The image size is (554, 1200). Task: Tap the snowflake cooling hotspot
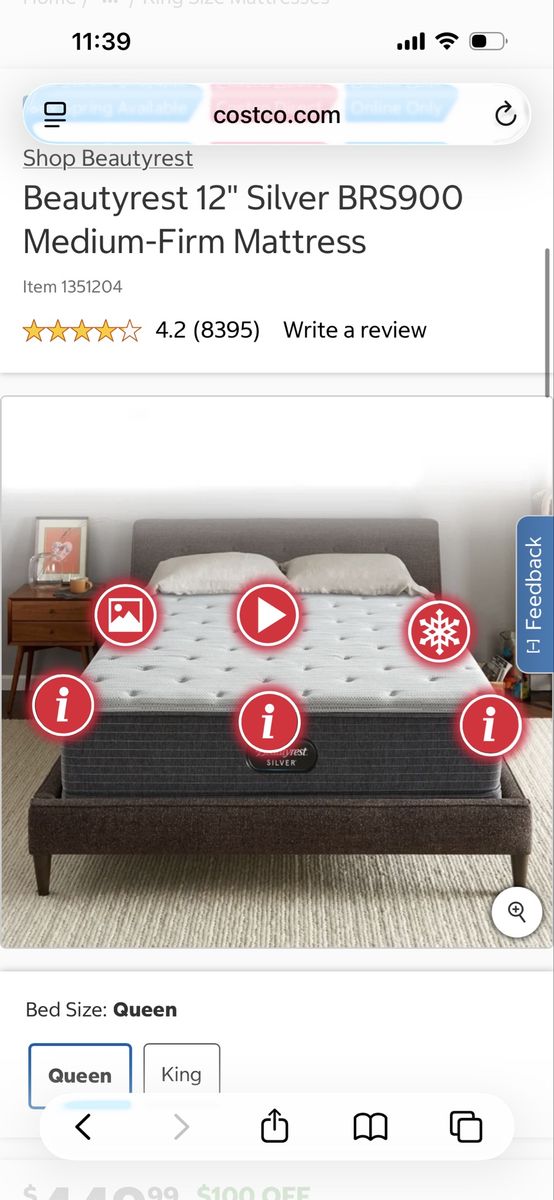438,632
